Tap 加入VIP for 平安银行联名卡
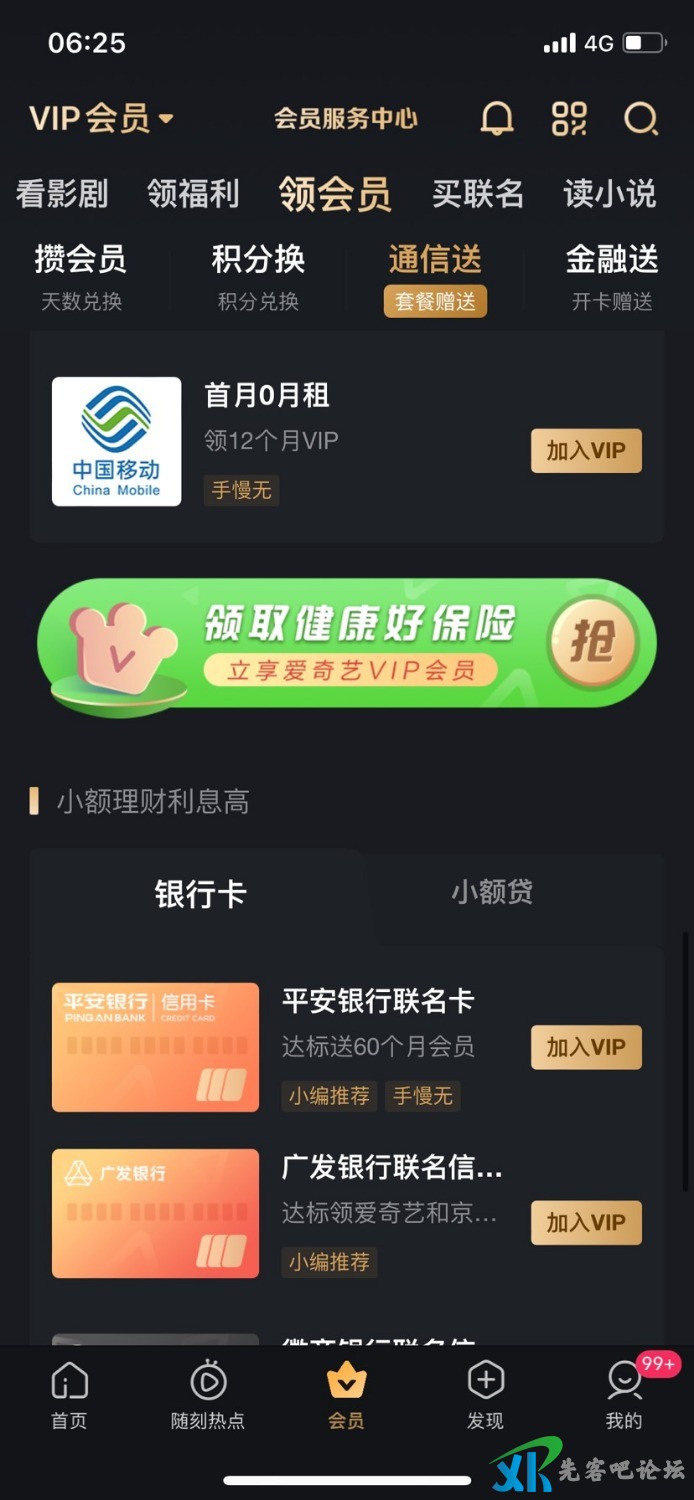Viewport: 694px width, 1500px height. (x=586, y=1047)
